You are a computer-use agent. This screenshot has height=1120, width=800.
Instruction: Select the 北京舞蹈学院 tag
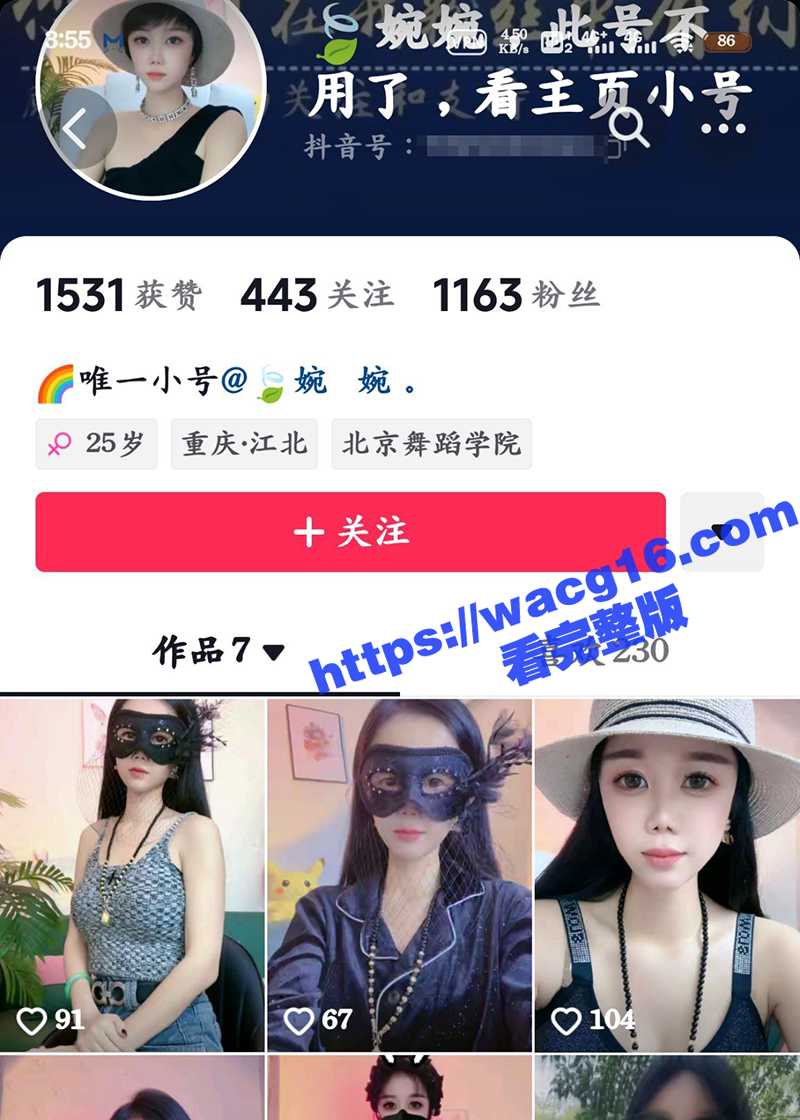pos(433,446)
